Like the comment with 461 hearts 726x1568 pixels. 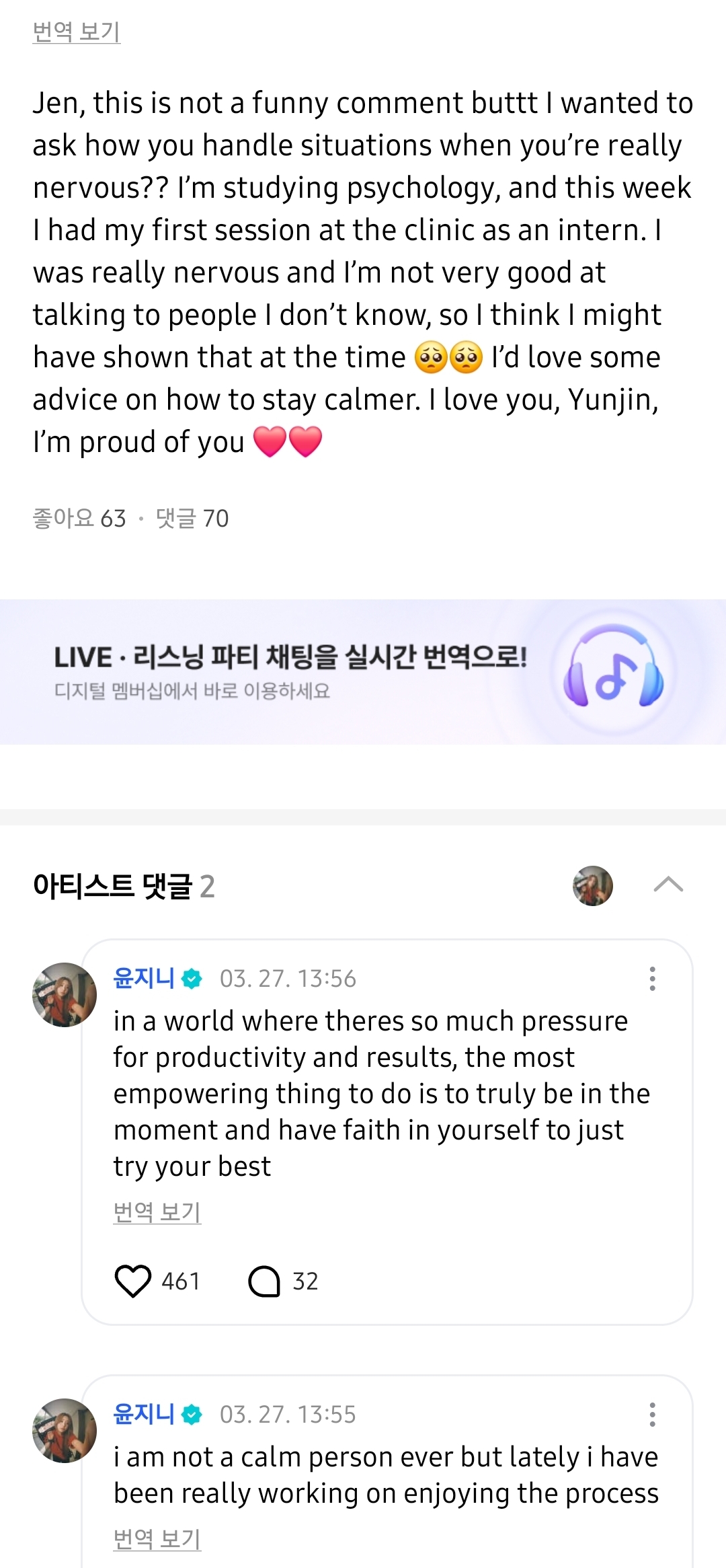[133, 1281]
